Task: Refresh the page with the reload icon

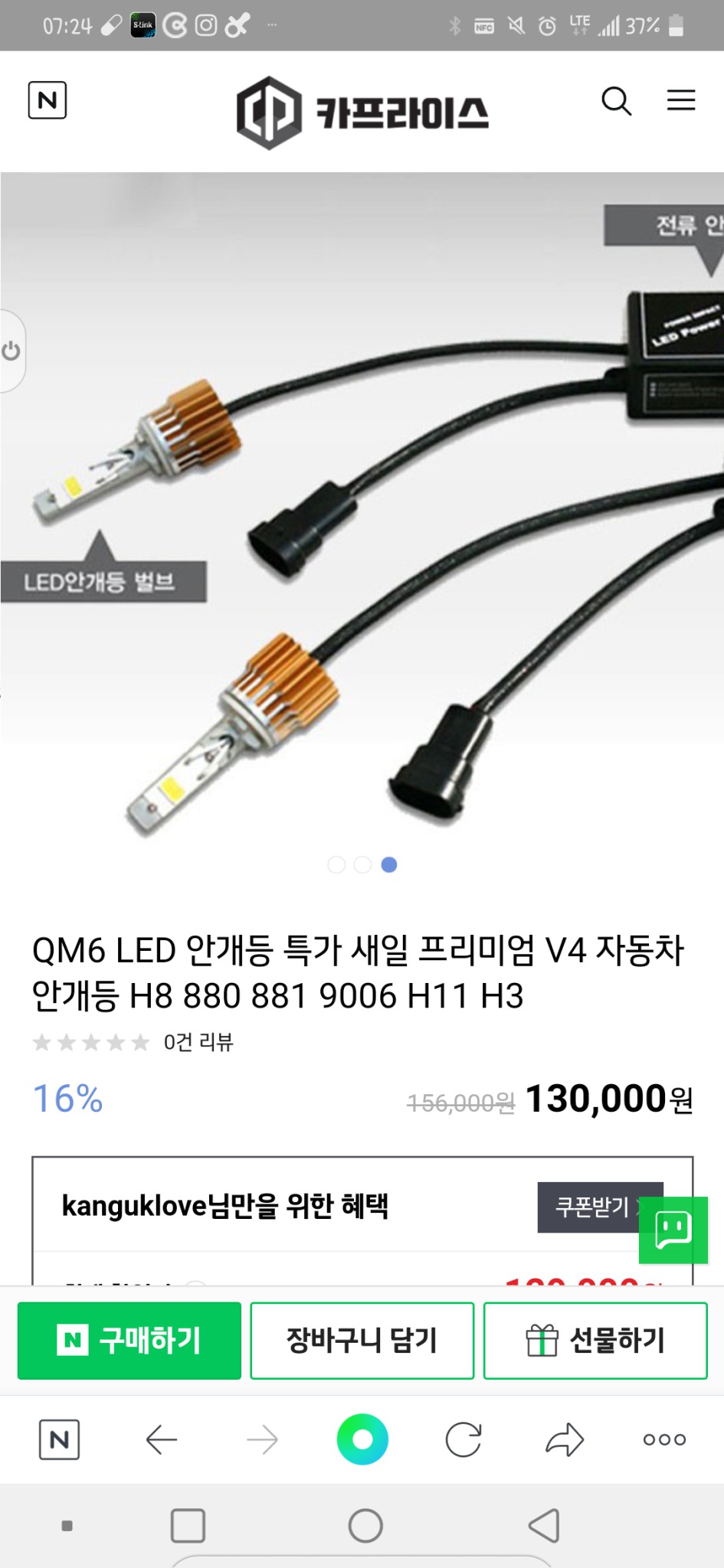Action: 464,1439
